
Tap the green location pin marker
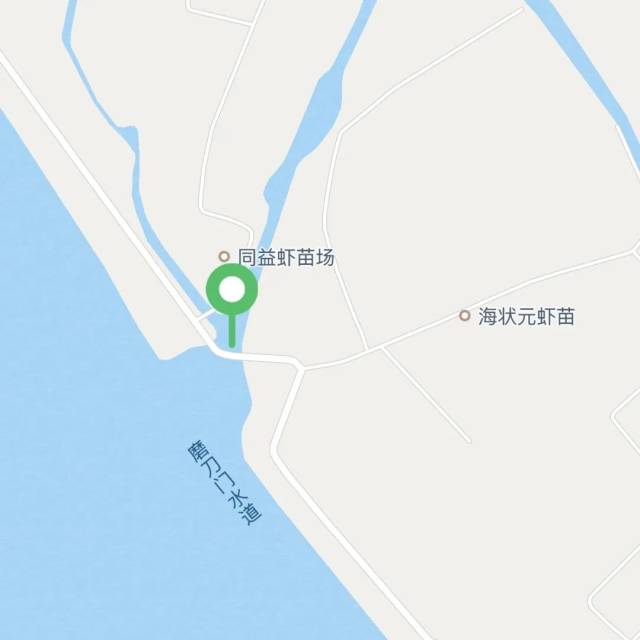232,292
